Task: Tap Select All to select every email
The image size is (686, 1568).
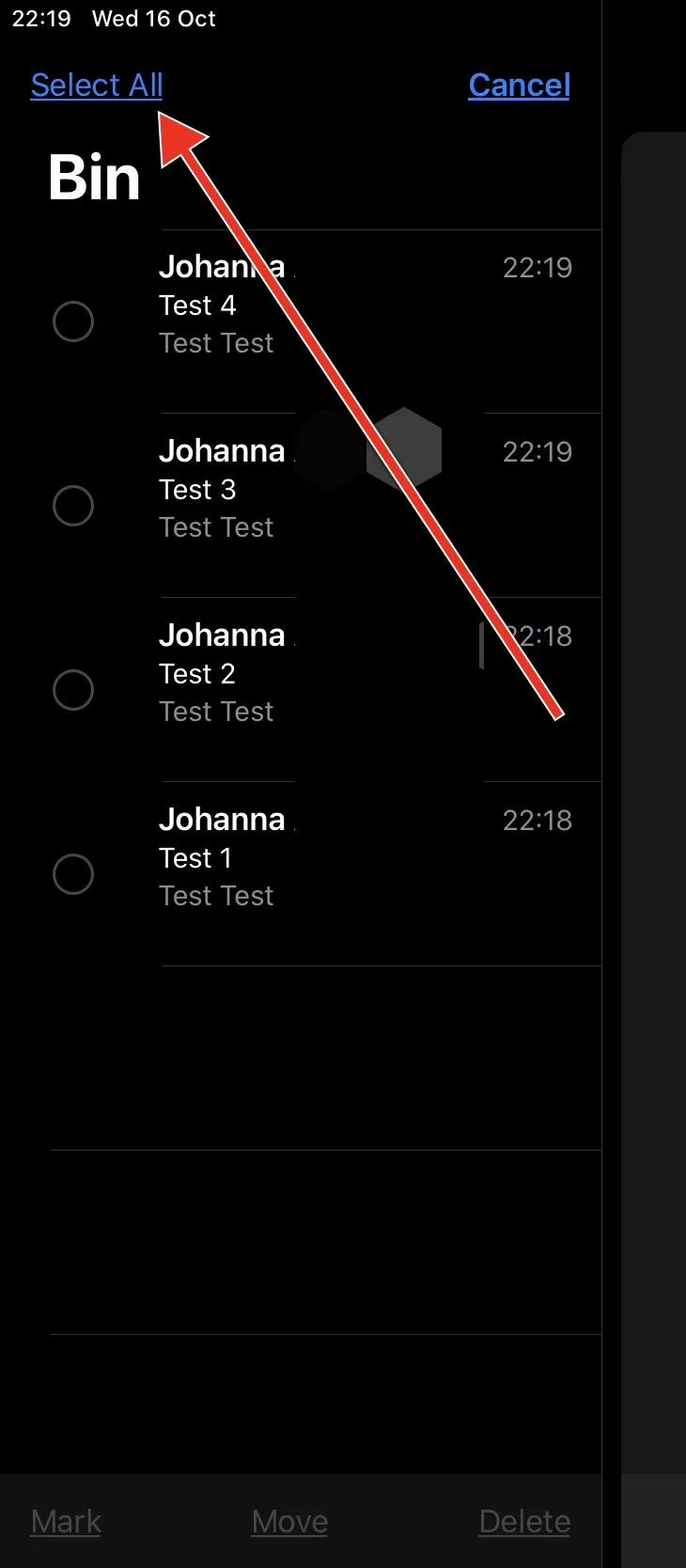Action: point(97,86)
